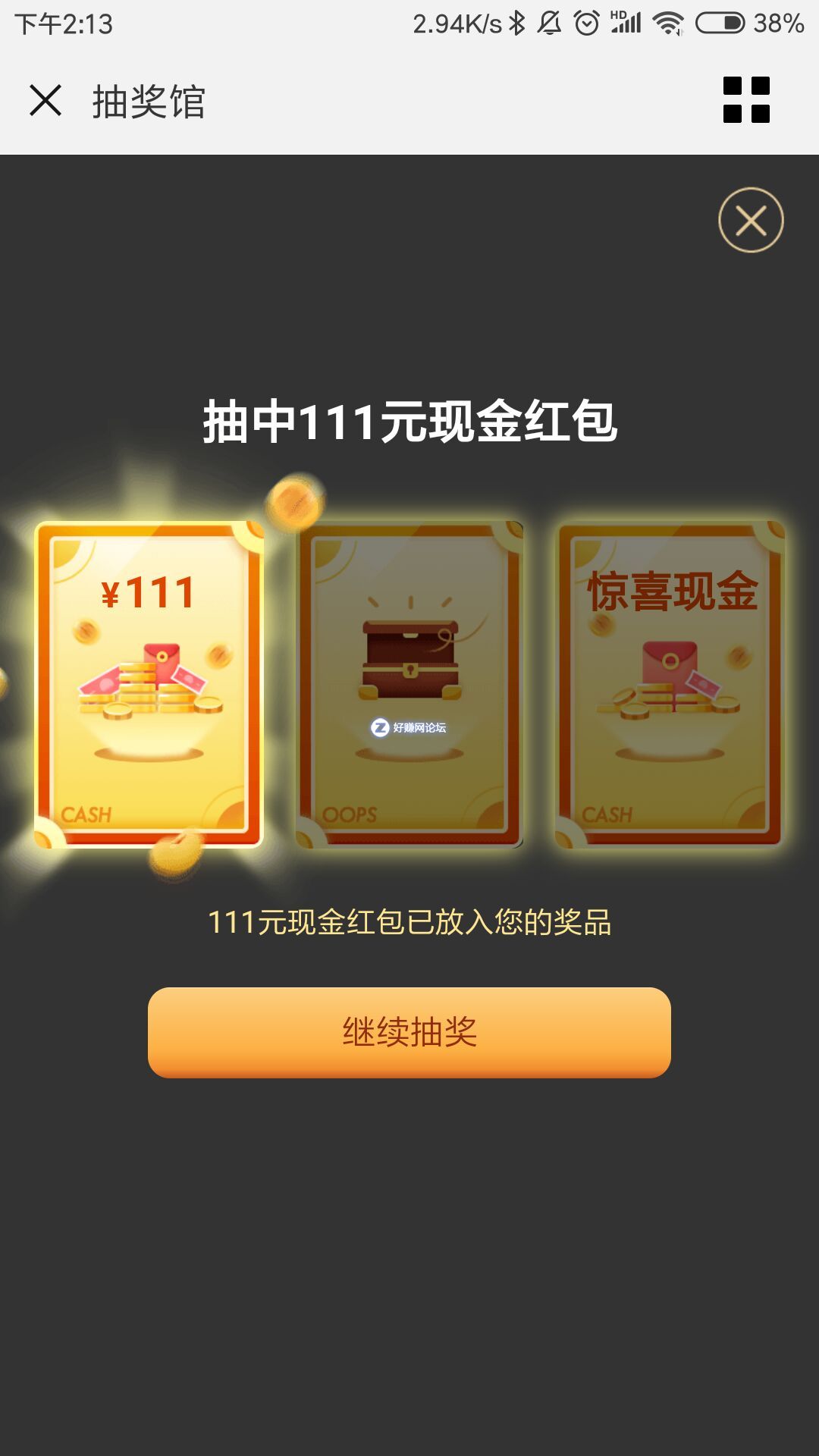Dismiss the prize result popup
The image size is (819, 1456).
click(751, 220)
